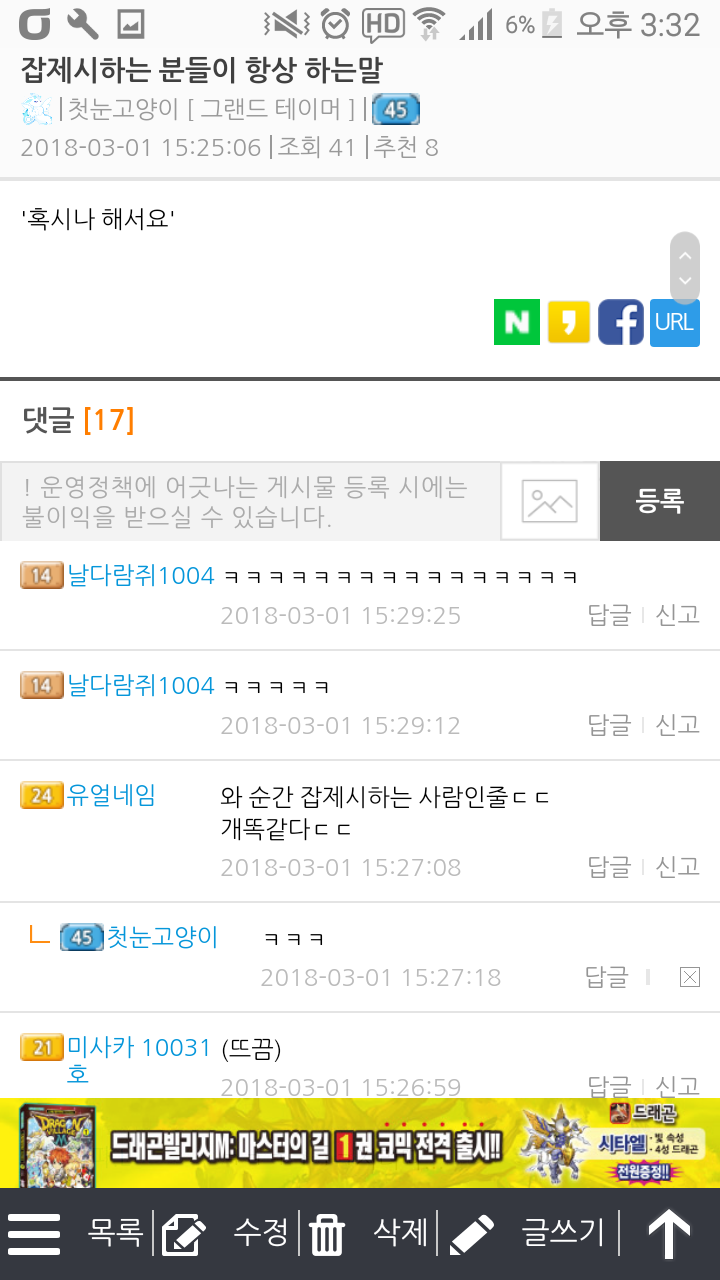The image size is (720, 1280).
Task: Reply to 날다람쥐1004's 15:29:25 comment
Action: 609,615
